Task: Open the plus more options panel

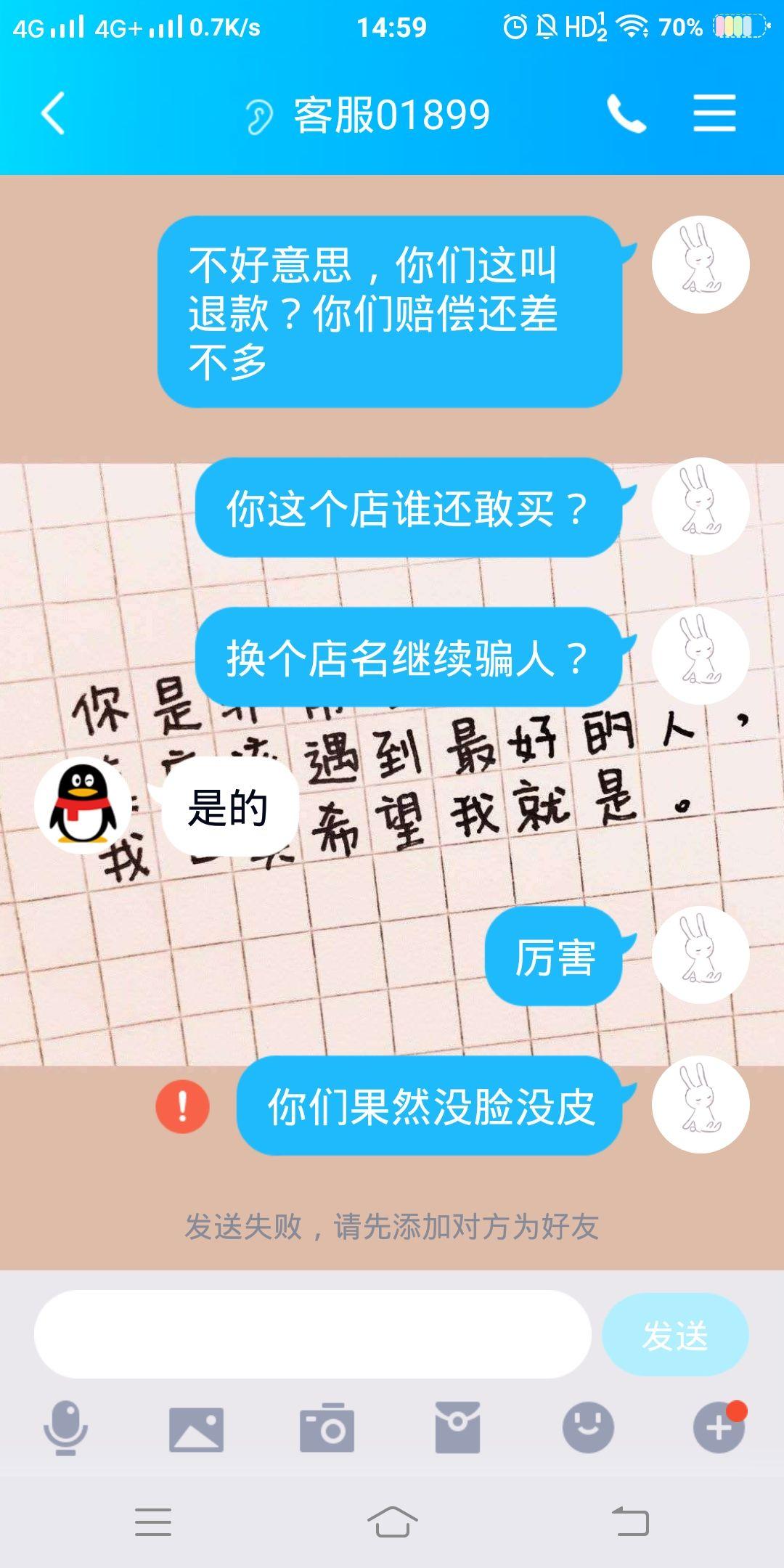Action: point(719,1427)
